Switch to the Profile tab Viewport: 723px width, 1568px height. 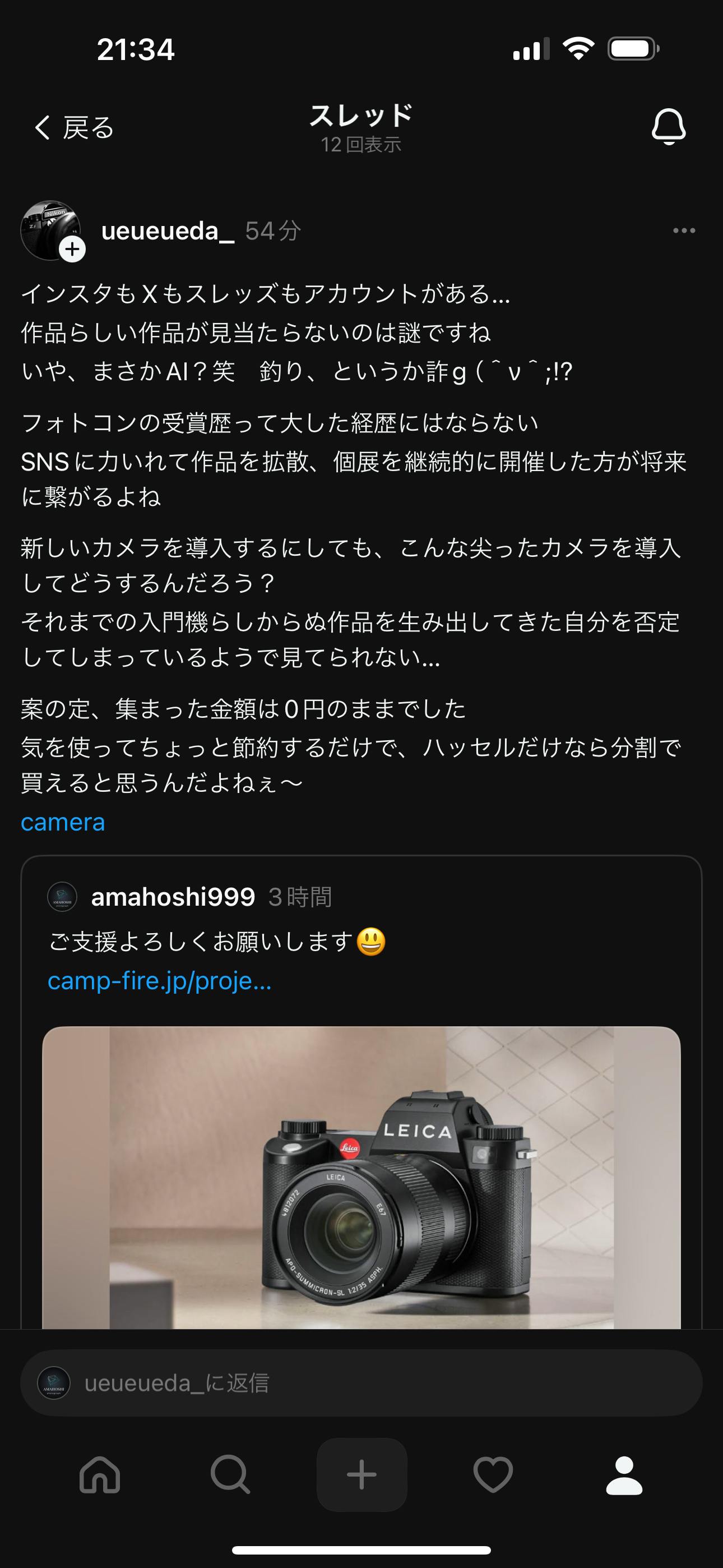pyautogui.click(x=624, y=1475)
